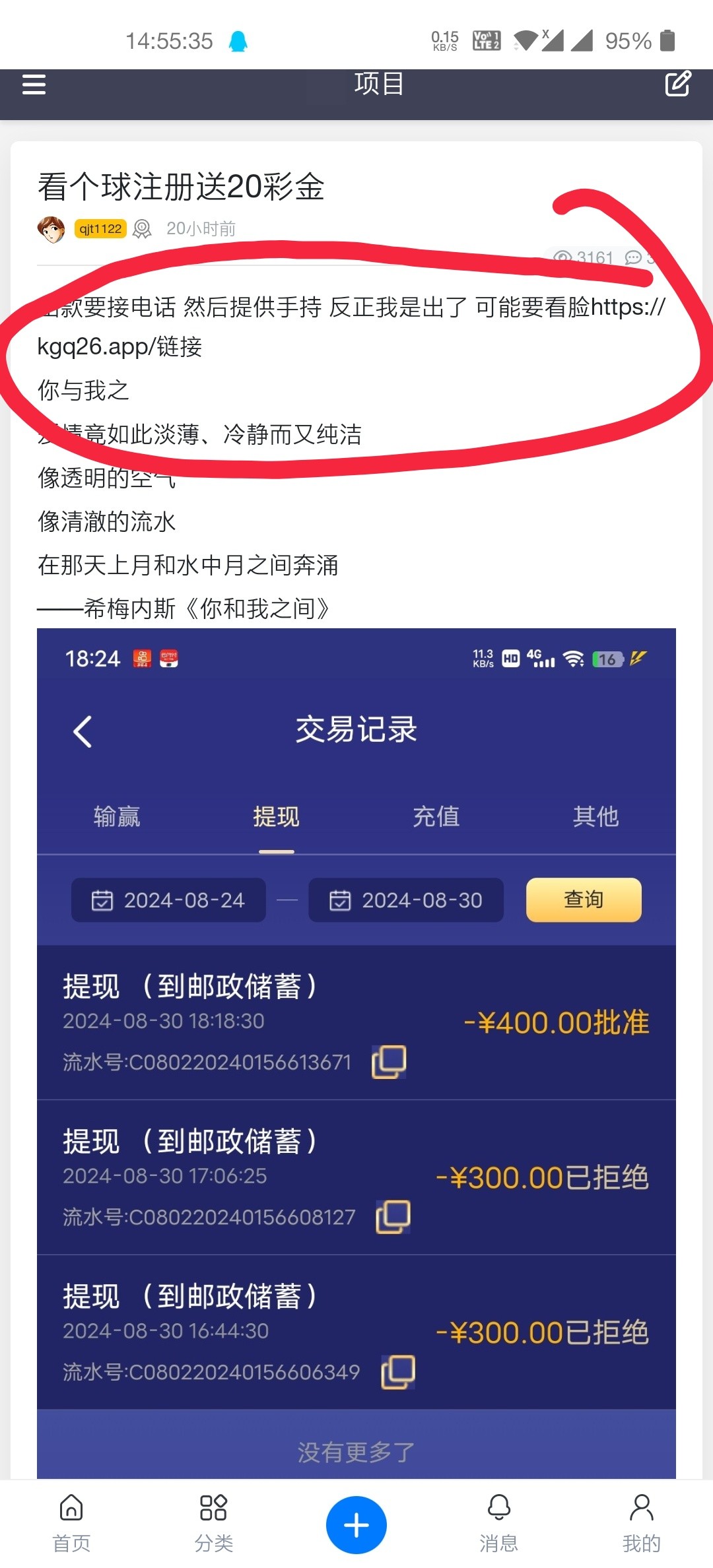Open the hamburger drawer menu
This screenshot has height=1568, width=713.
tap(34, 84)
